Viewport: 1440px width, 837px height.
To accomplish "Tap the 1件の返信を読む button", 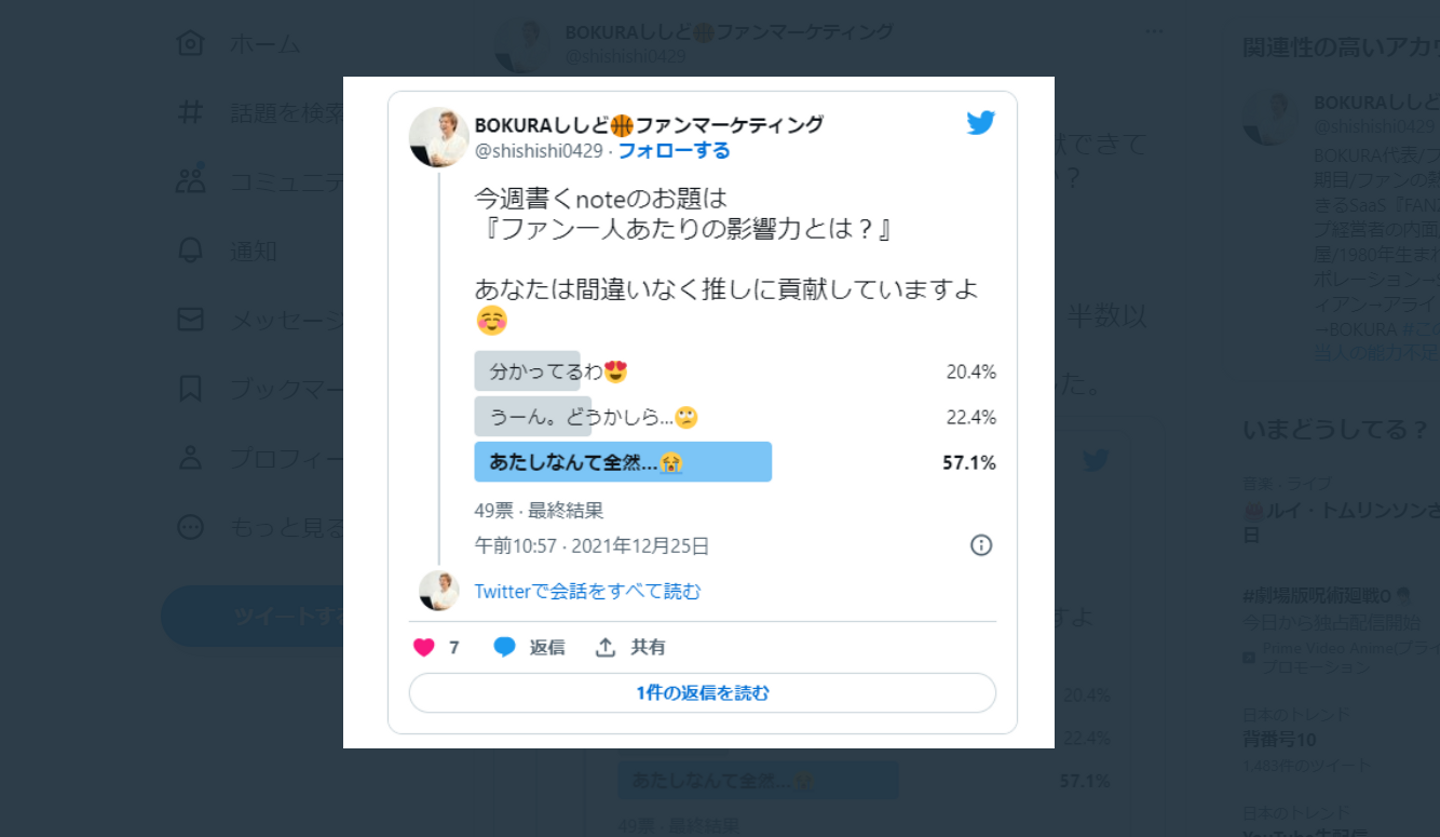I will click(x=702, y=693).
